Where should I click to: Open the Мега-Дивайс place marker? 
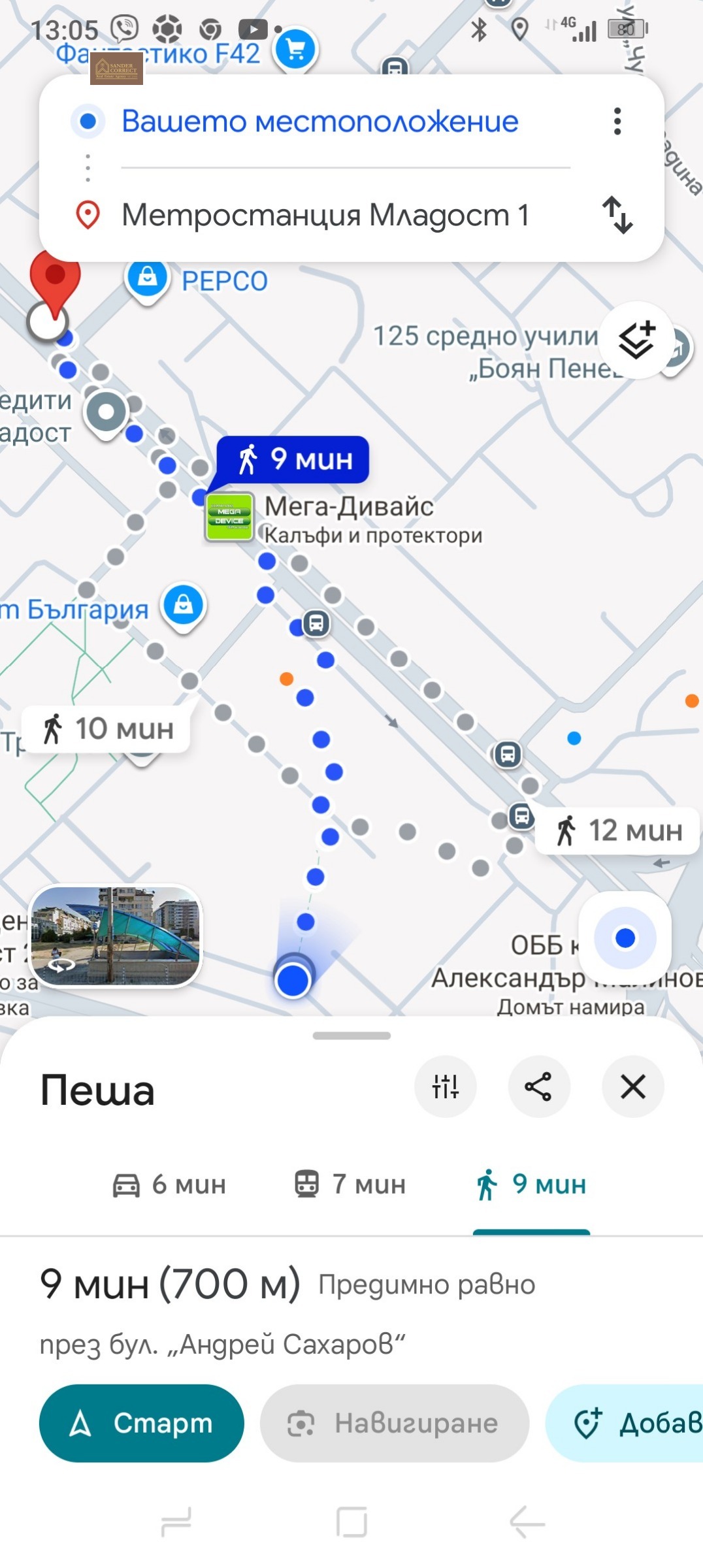coord(229,516)
